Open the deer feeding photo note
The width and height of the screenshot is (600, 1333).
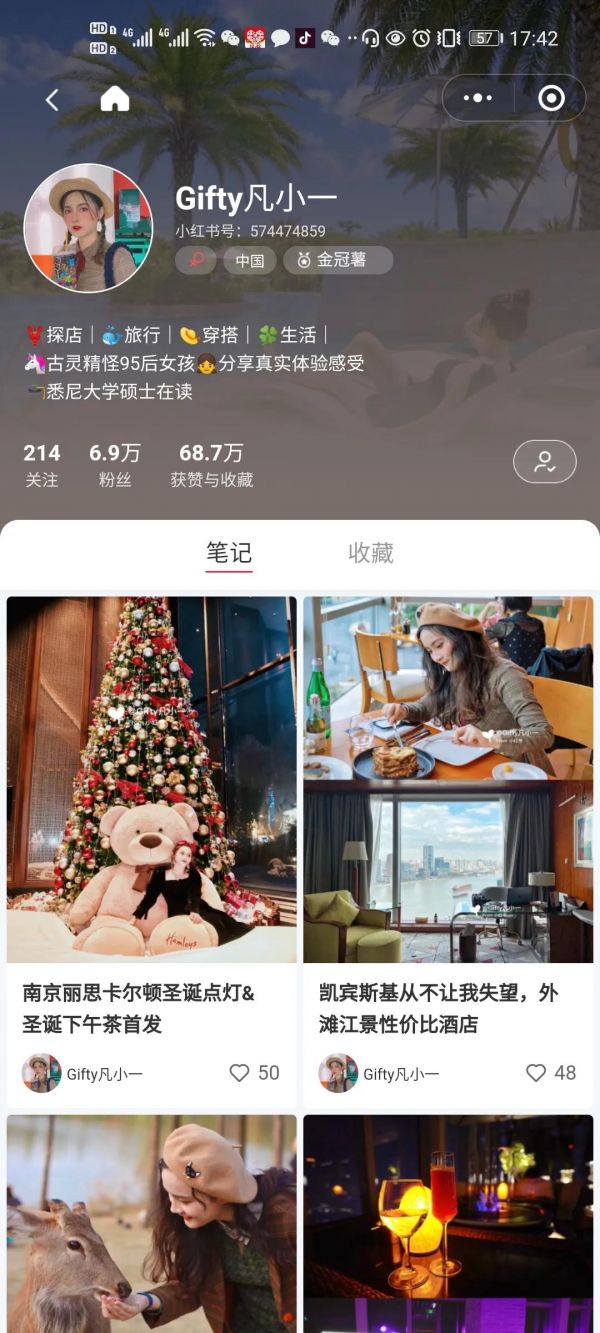(x=152, y=1225)
